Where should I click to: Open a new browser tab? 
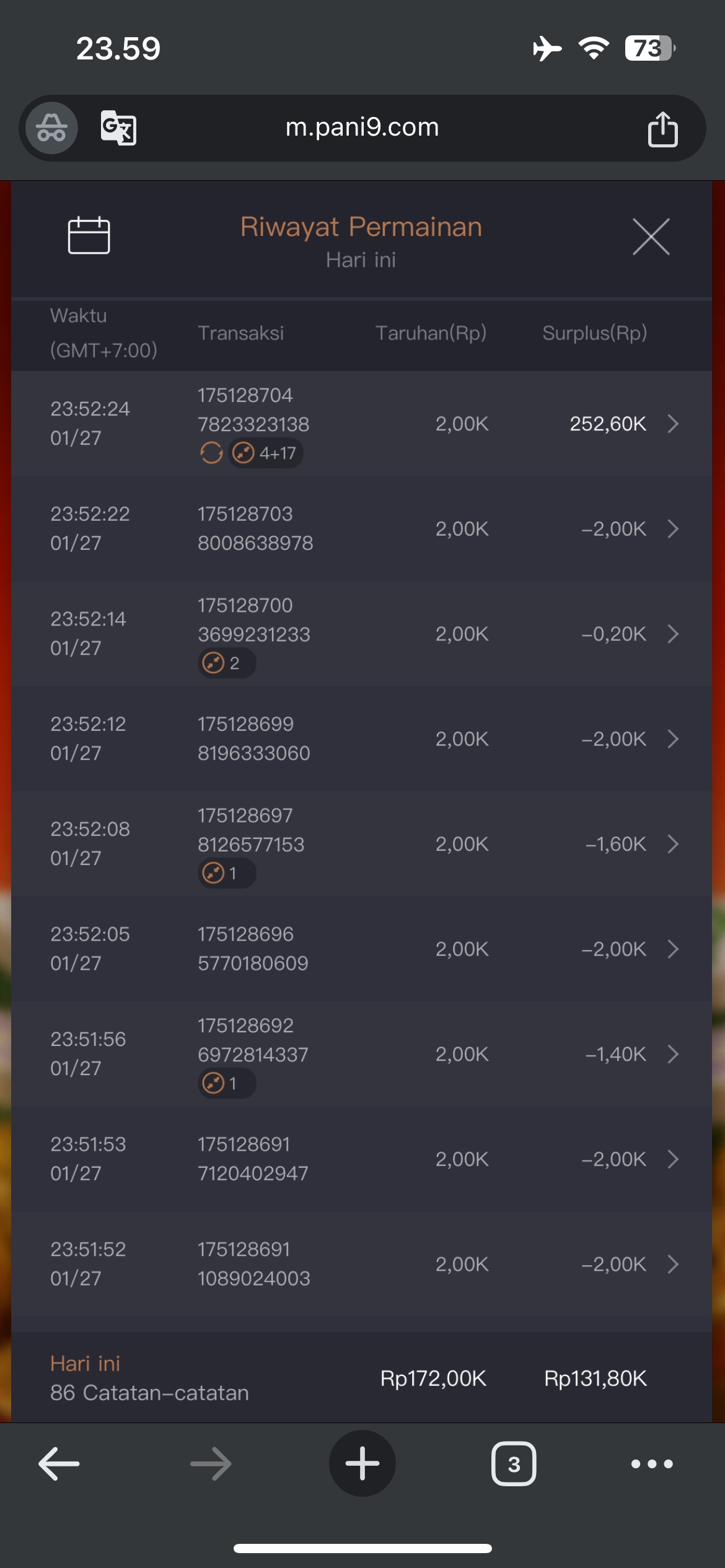coord(362,1464)
